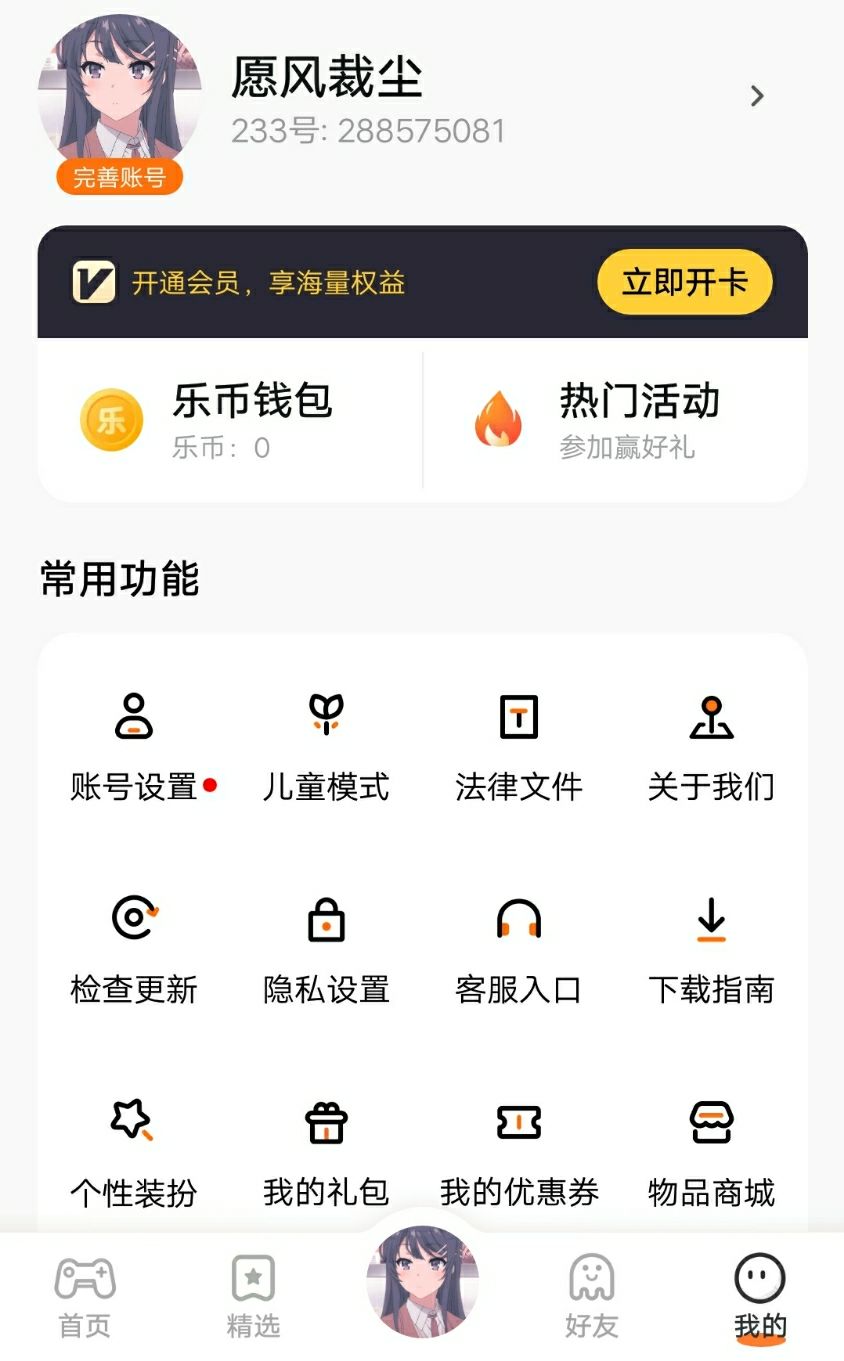Switch to the 好友 tab
Screen dimensions: 844x1361
[591, 1297]
